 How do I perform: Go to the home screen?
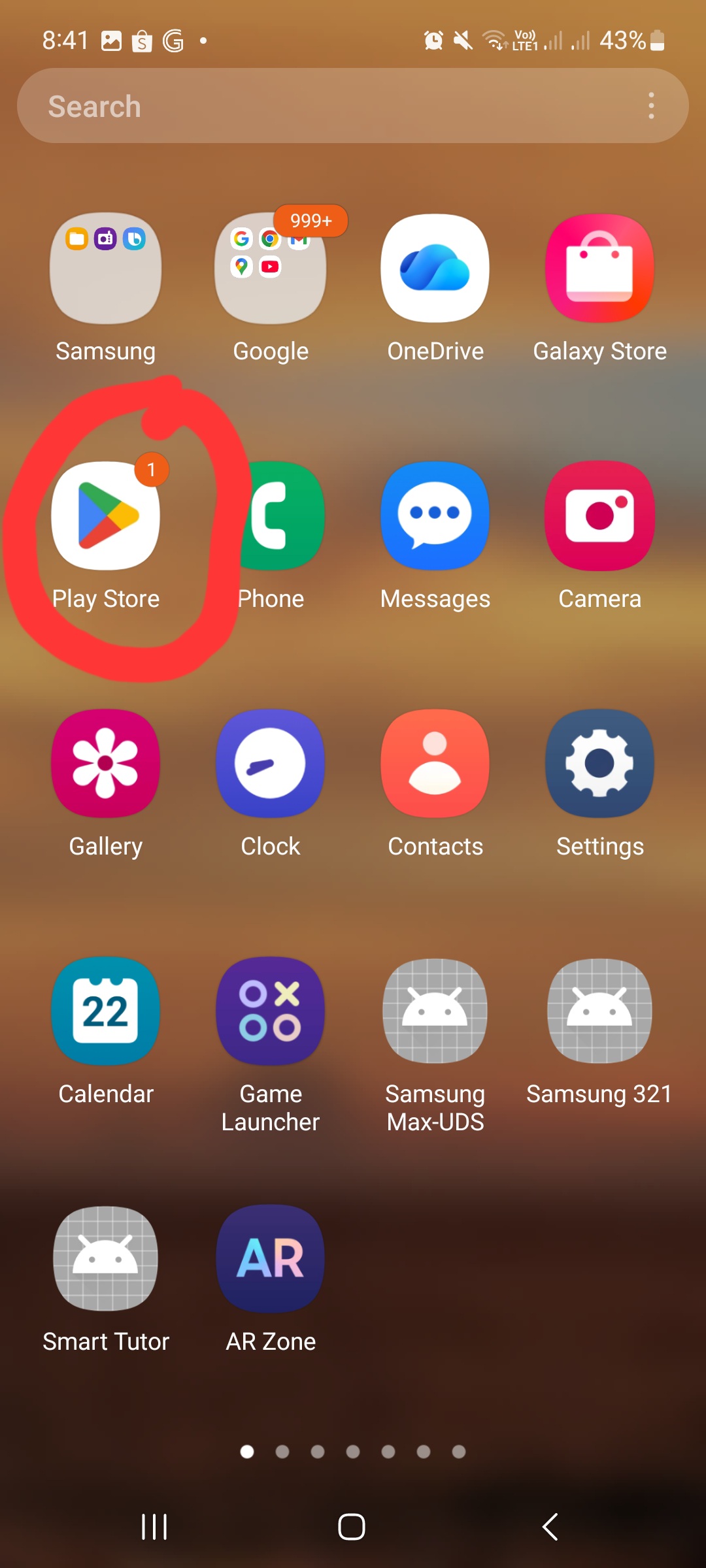click(x=352, y=1527)
